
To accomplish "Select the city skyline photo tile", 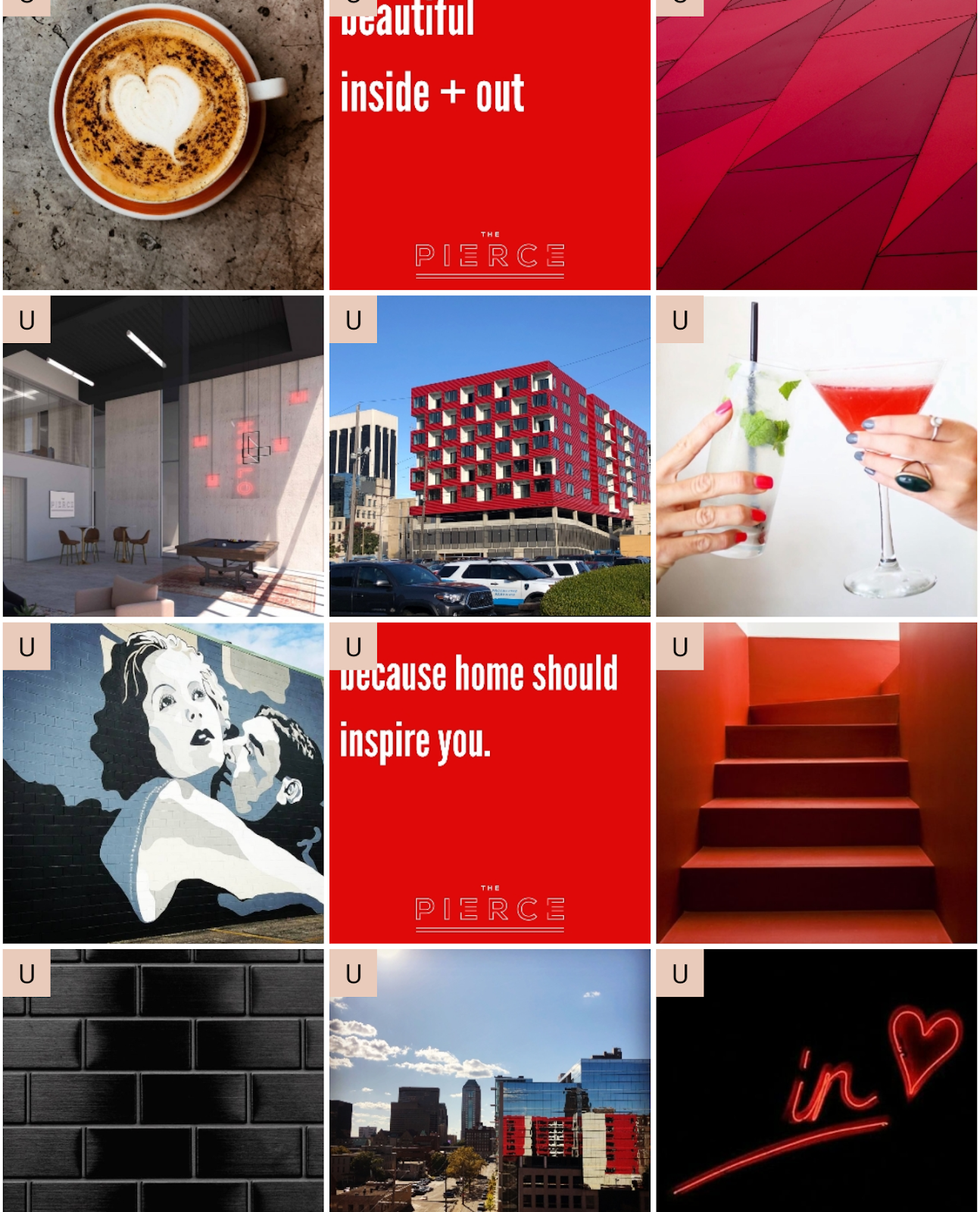I will 489,1083.
